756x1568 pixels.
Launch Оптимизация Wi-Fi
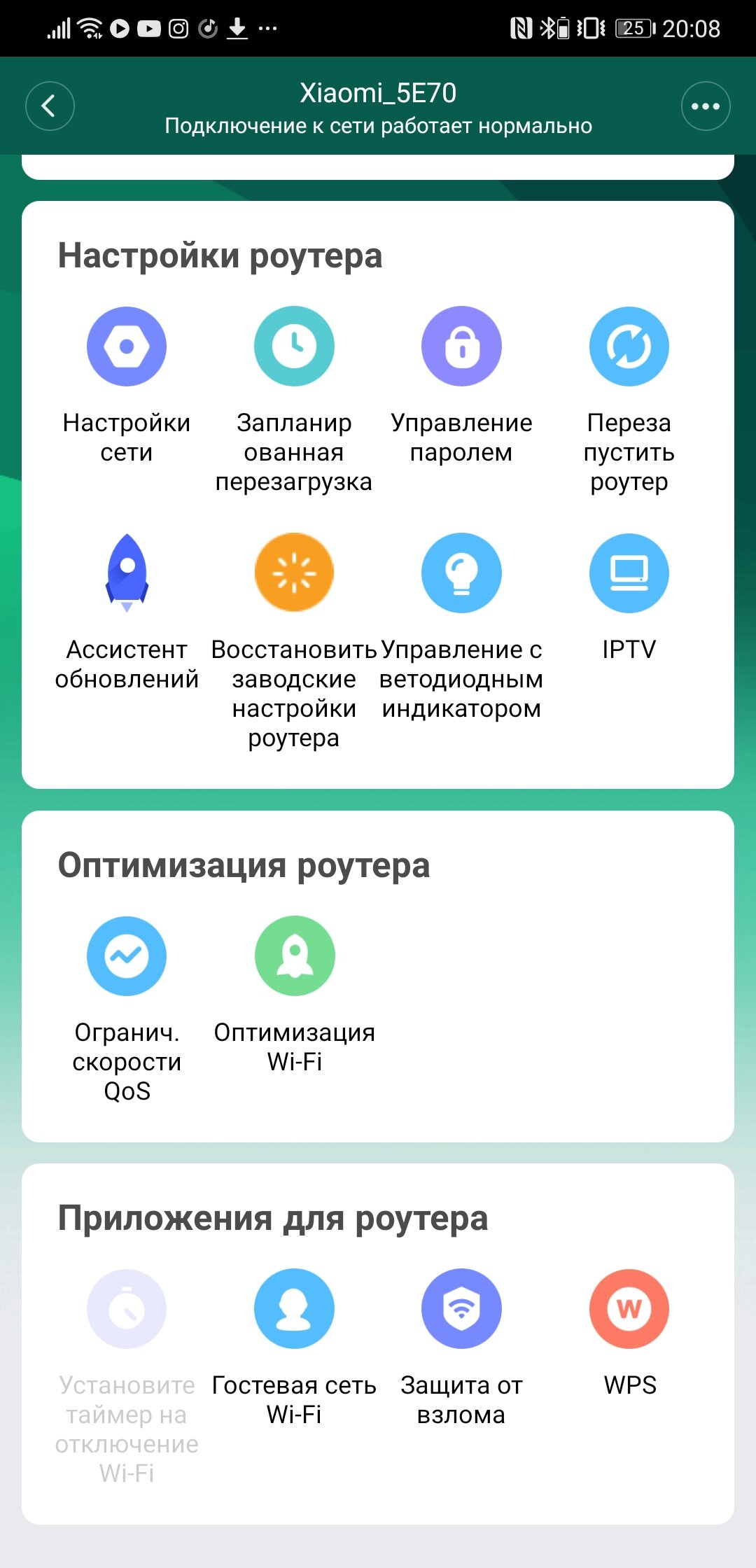(x=294, y=956)
